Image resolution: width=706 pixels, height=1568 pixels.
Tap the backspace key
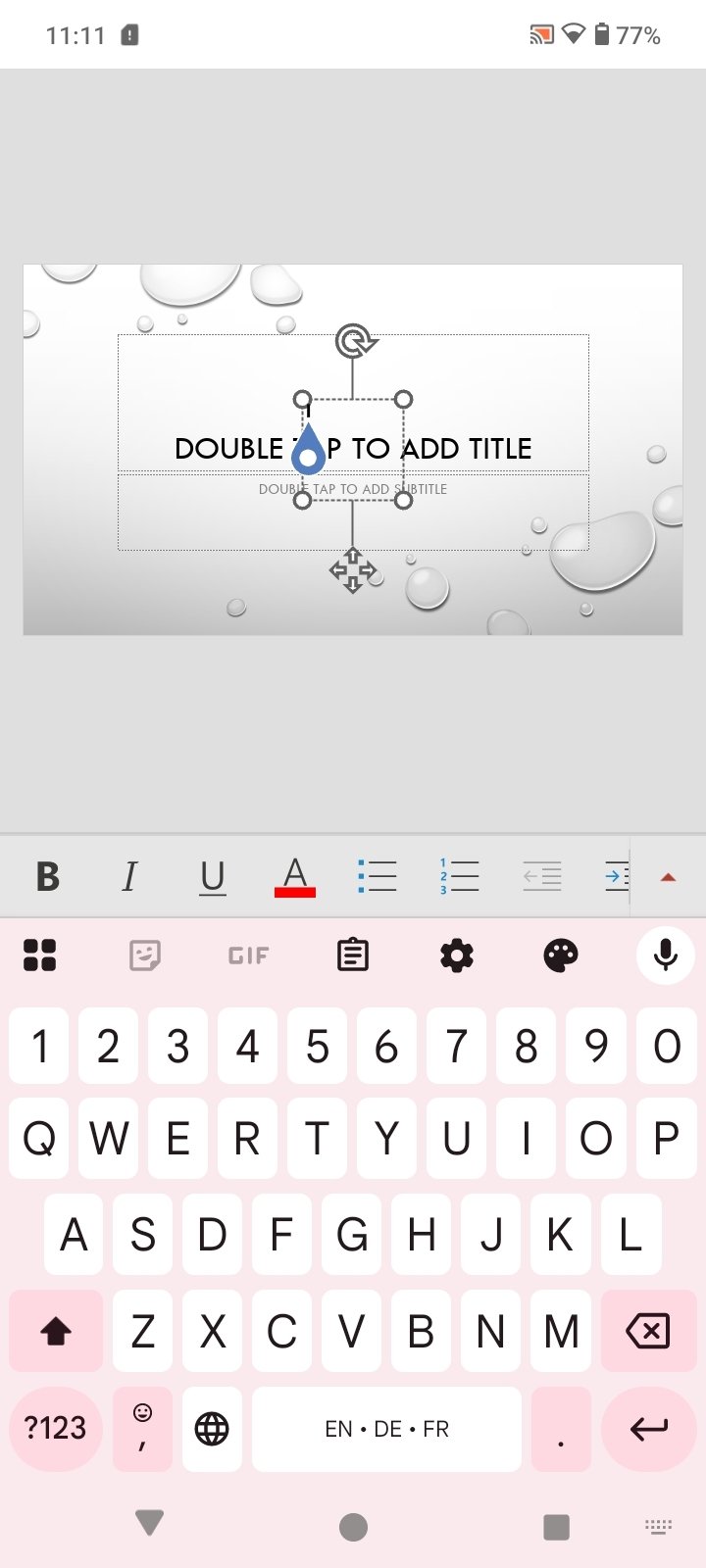click(647, 1331)
